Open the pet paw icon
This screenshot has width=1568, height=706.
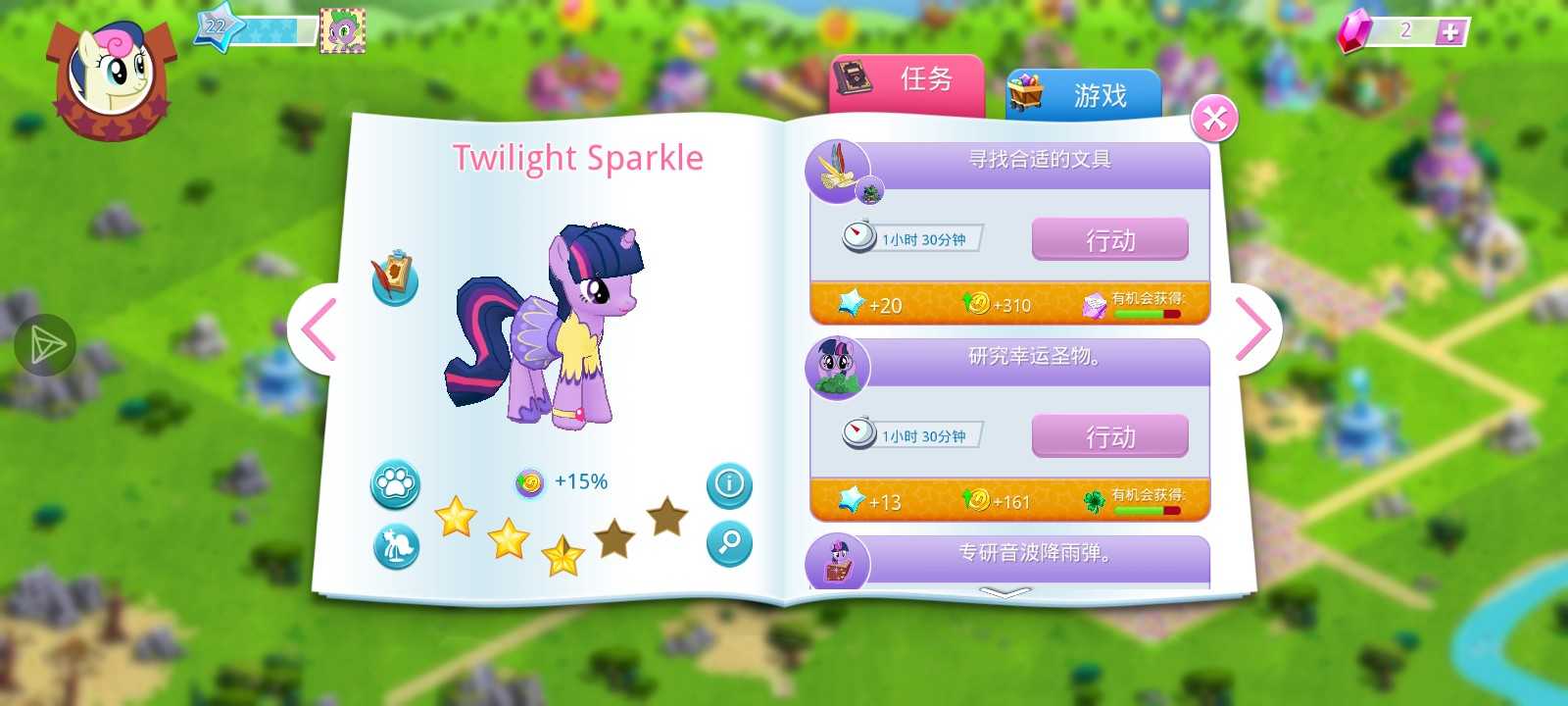[395, 484]
